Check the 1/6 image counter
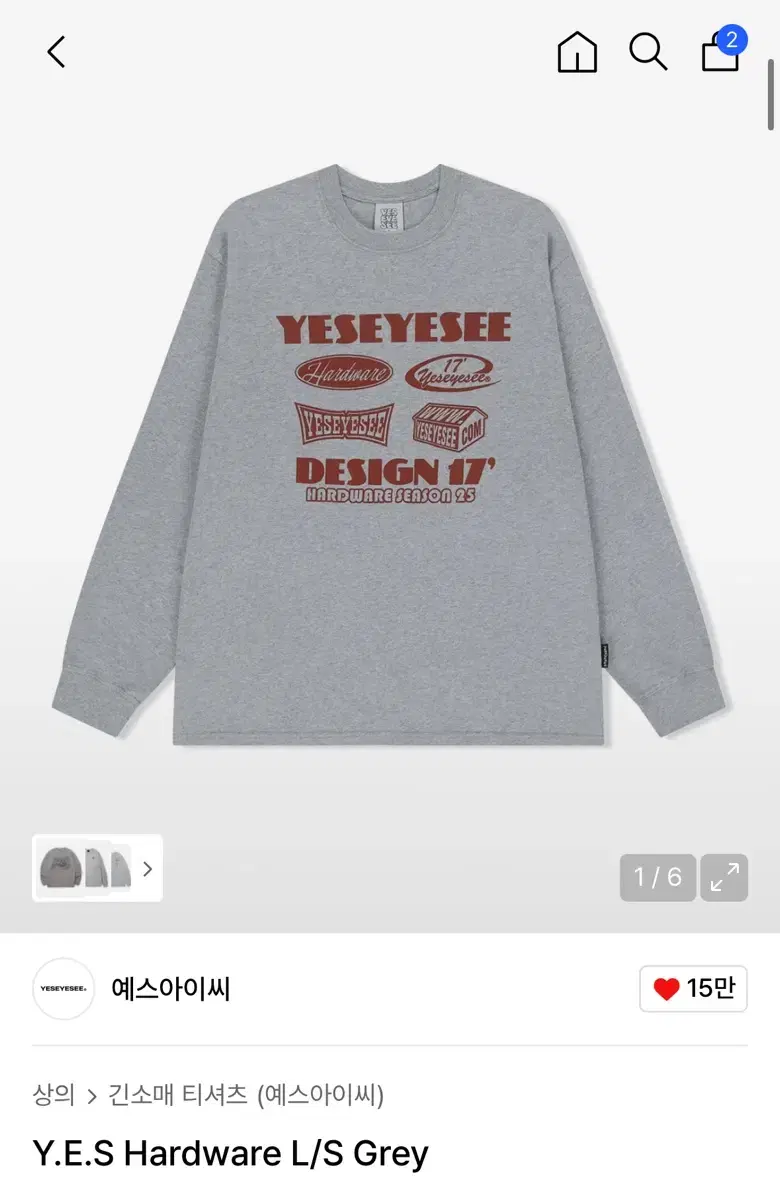Image resolution: width=780 pixels, height=1200 pixels. [x=657, y=877]
